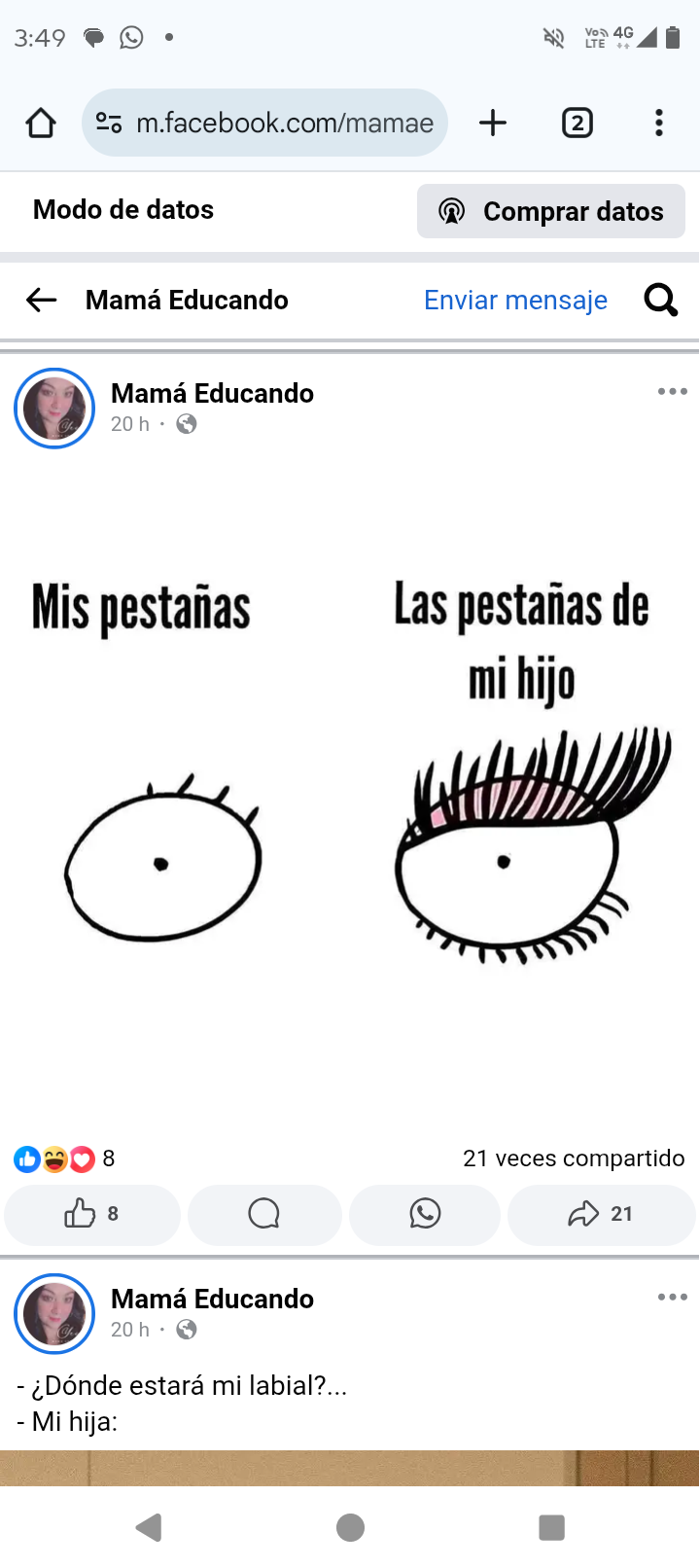Tap the m.facebook.com address bar
The height and width of the screenshot is (1568, 700).
click(264, 123)
